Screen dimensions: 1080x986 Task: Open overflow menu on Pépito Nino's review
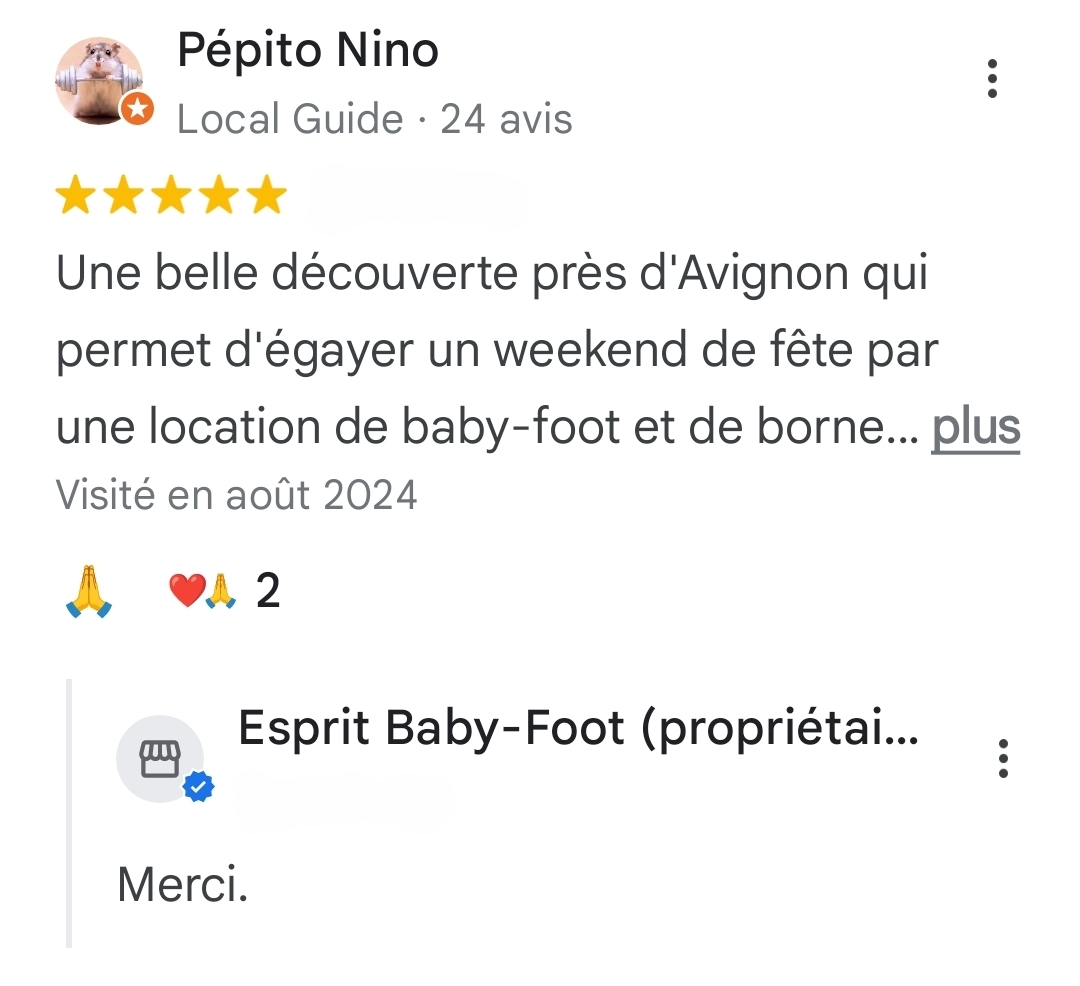(x=991, y=79)
